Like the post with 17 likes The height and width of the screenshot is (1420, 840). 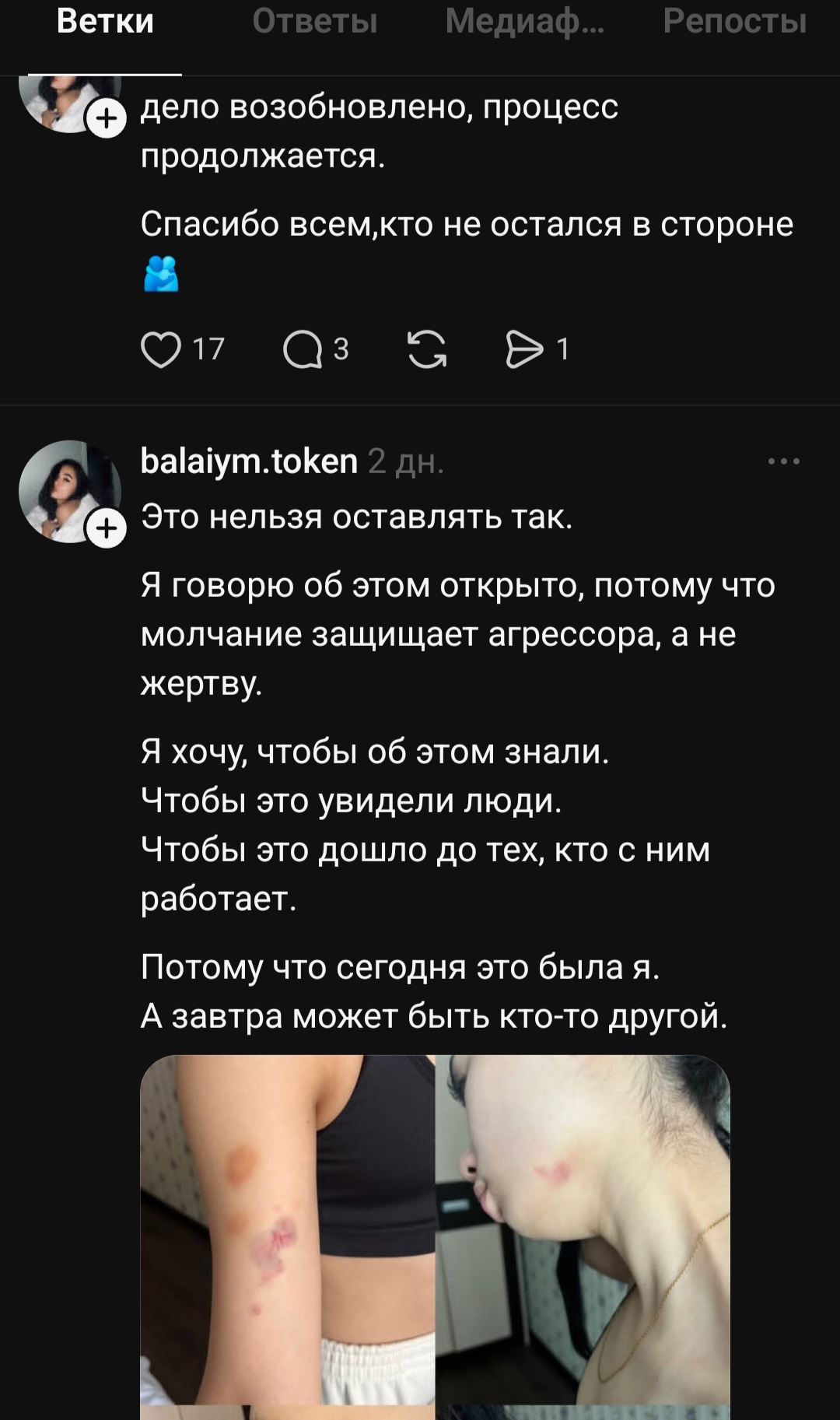161,349
